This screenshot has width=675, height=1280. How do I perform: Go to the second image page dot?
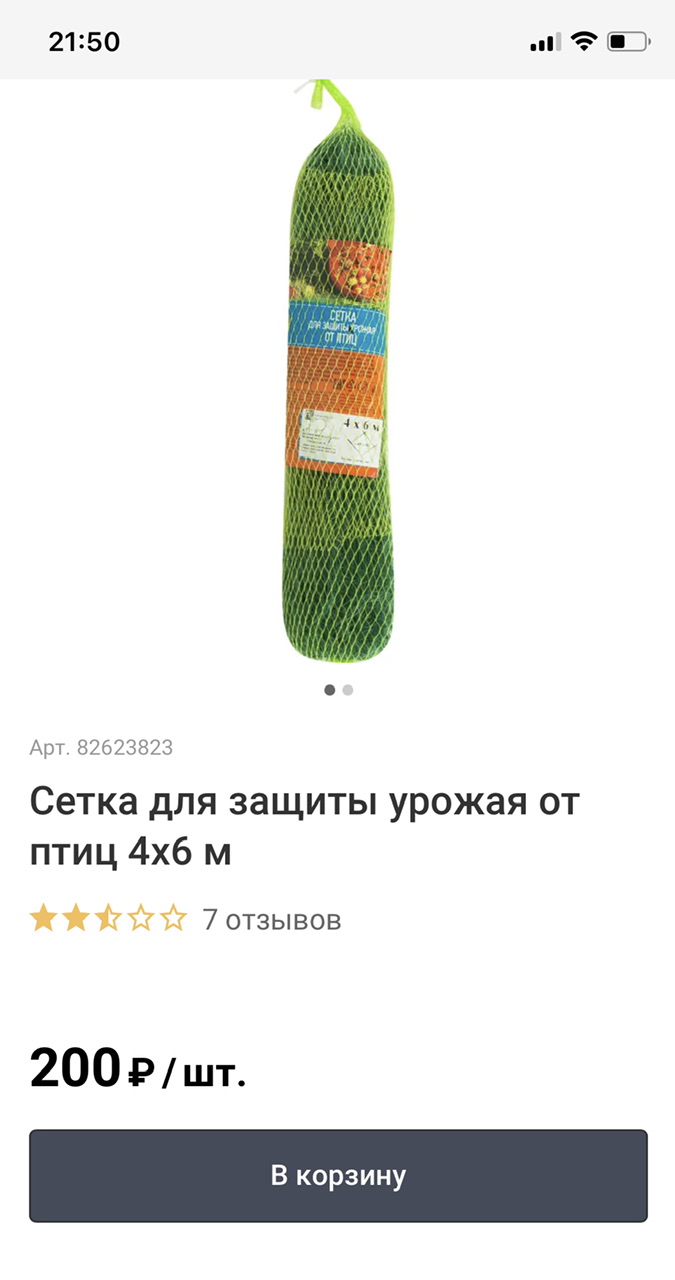(x=348, y=690)
